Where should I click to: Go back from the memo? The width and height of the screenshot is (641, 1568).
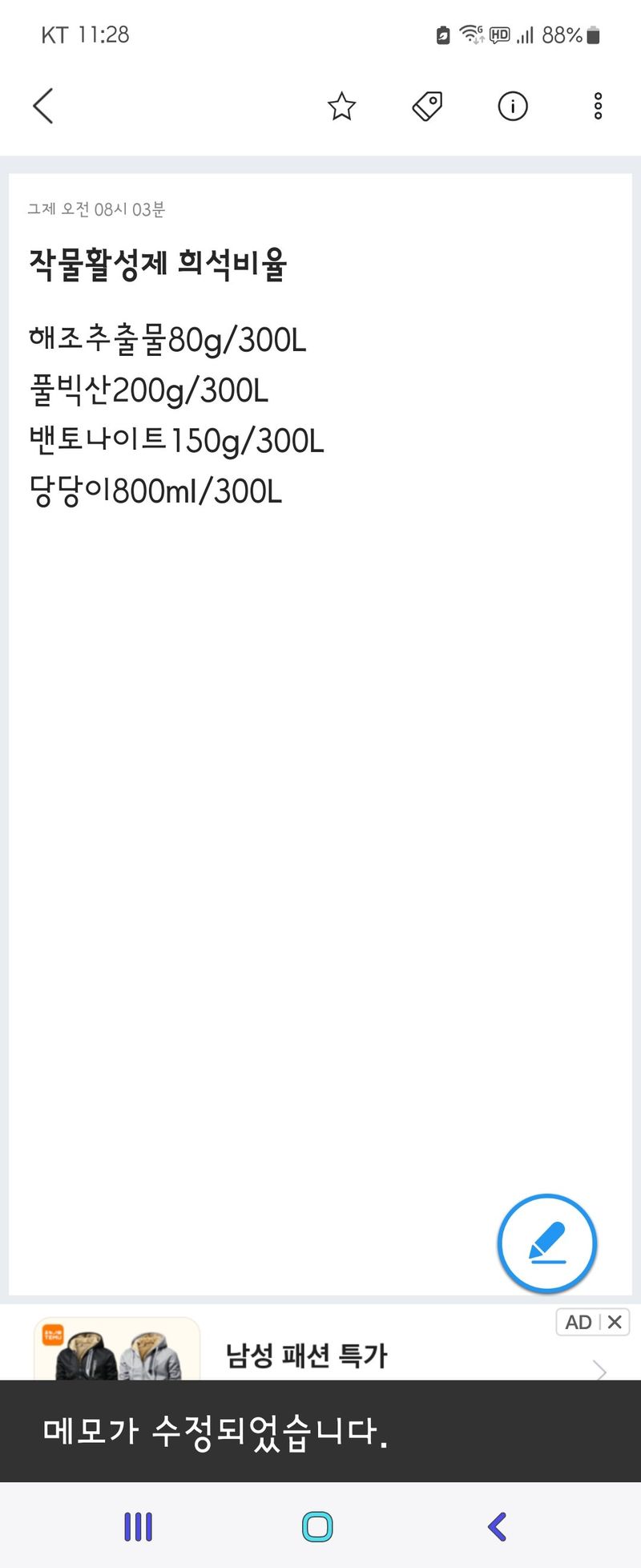(43, 106)
